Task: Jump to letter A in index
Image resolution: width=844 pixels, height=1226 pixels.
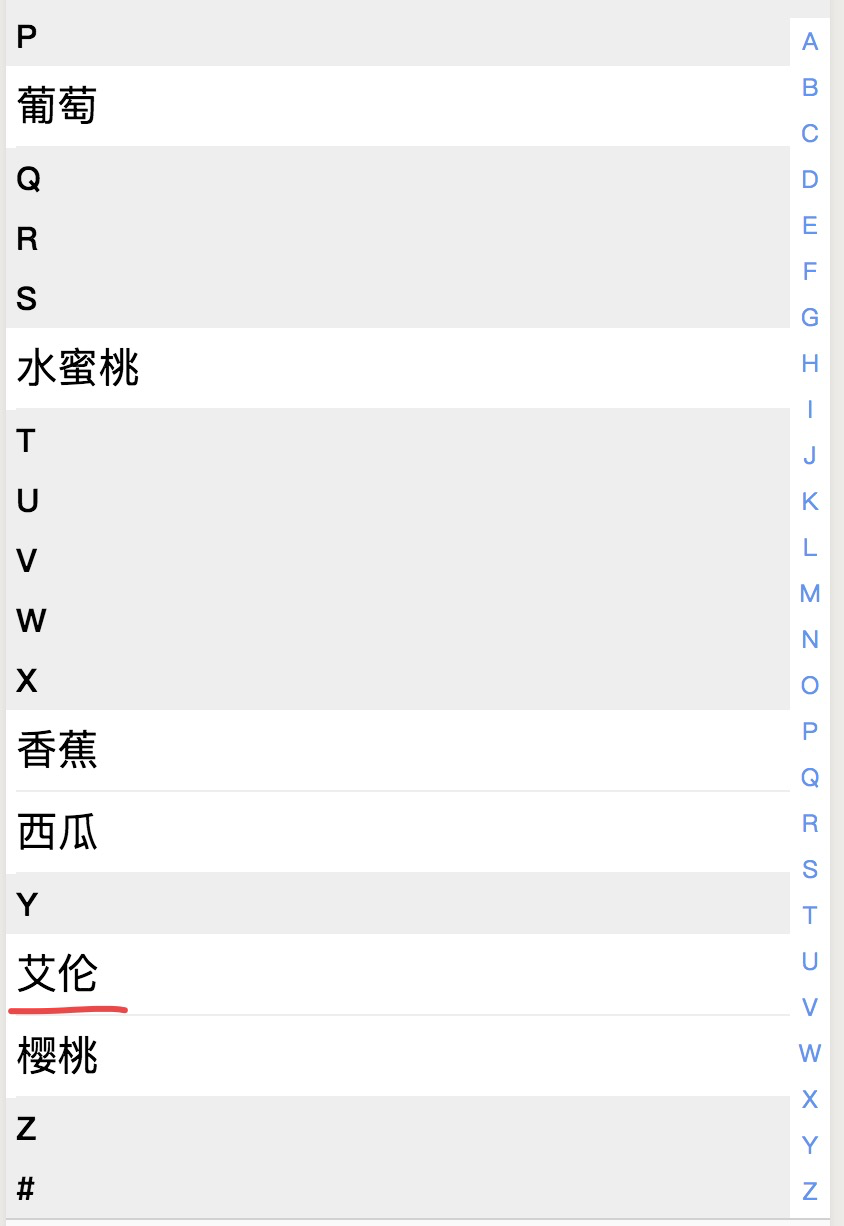Action: [x=810, y=42]
